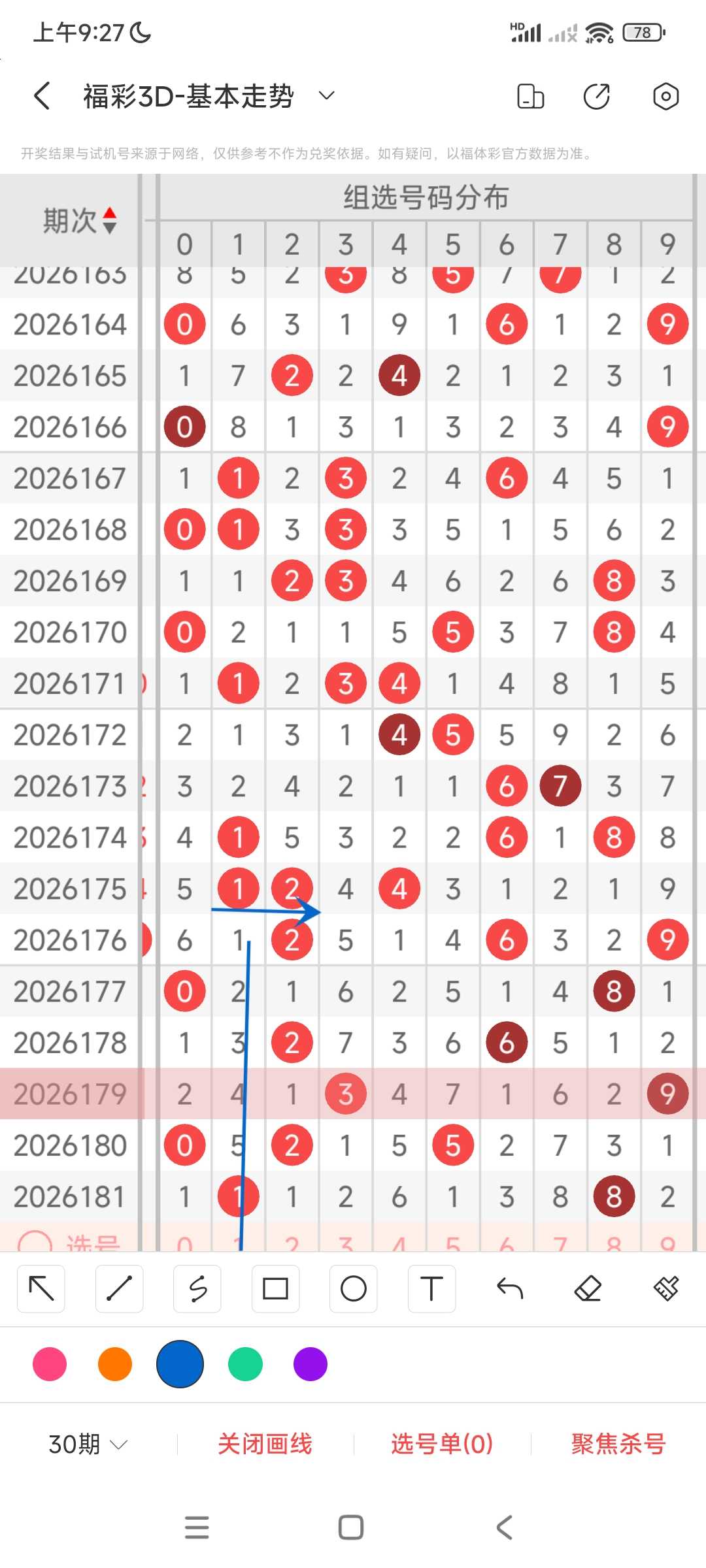Choose the circle shape tool
The height and width of the screenshot is (1568, 706).
click(x=353, y=1288)
